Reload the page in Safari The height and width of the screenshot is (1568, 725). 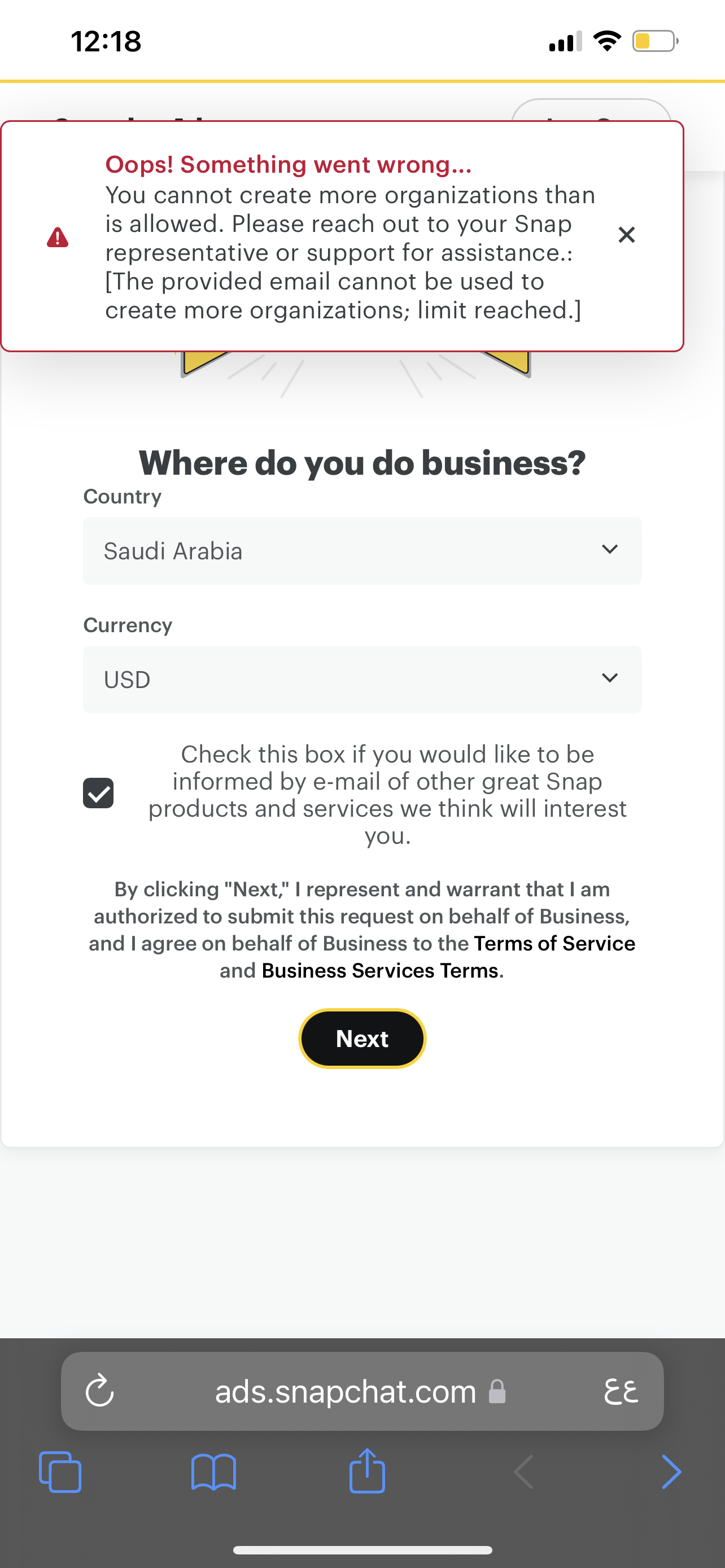pyautogui.click(x=100, y=1391)
